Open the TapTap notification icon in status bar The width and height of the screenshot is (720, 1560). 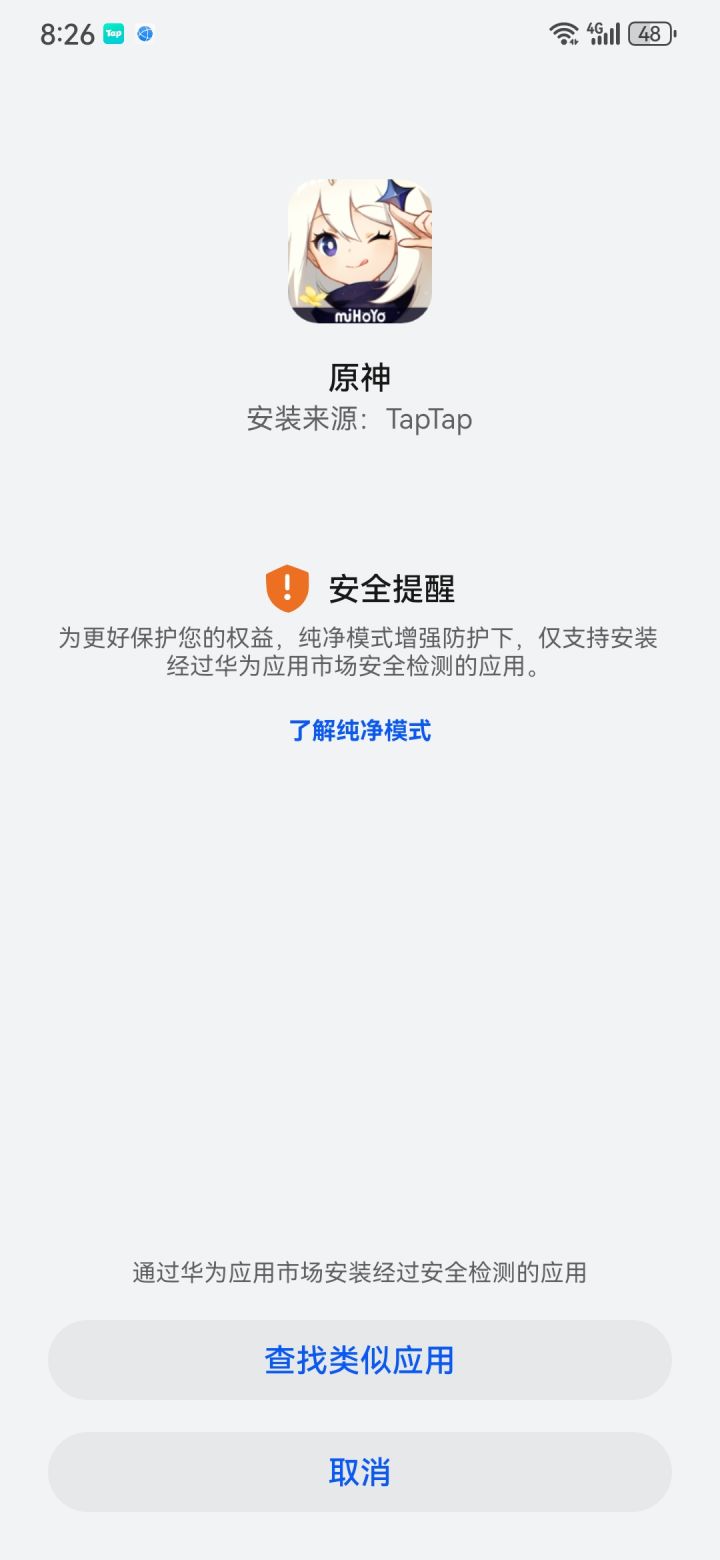[113, 33]
